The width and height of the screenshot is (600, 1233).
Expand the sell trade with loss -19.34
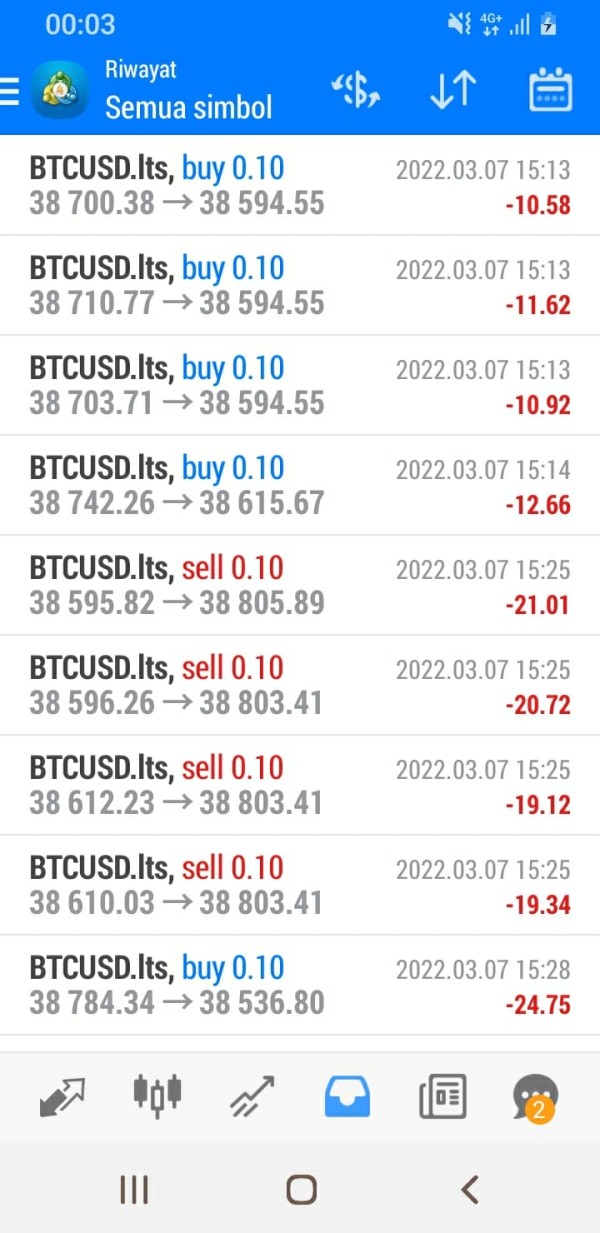(x=300, y=886)
